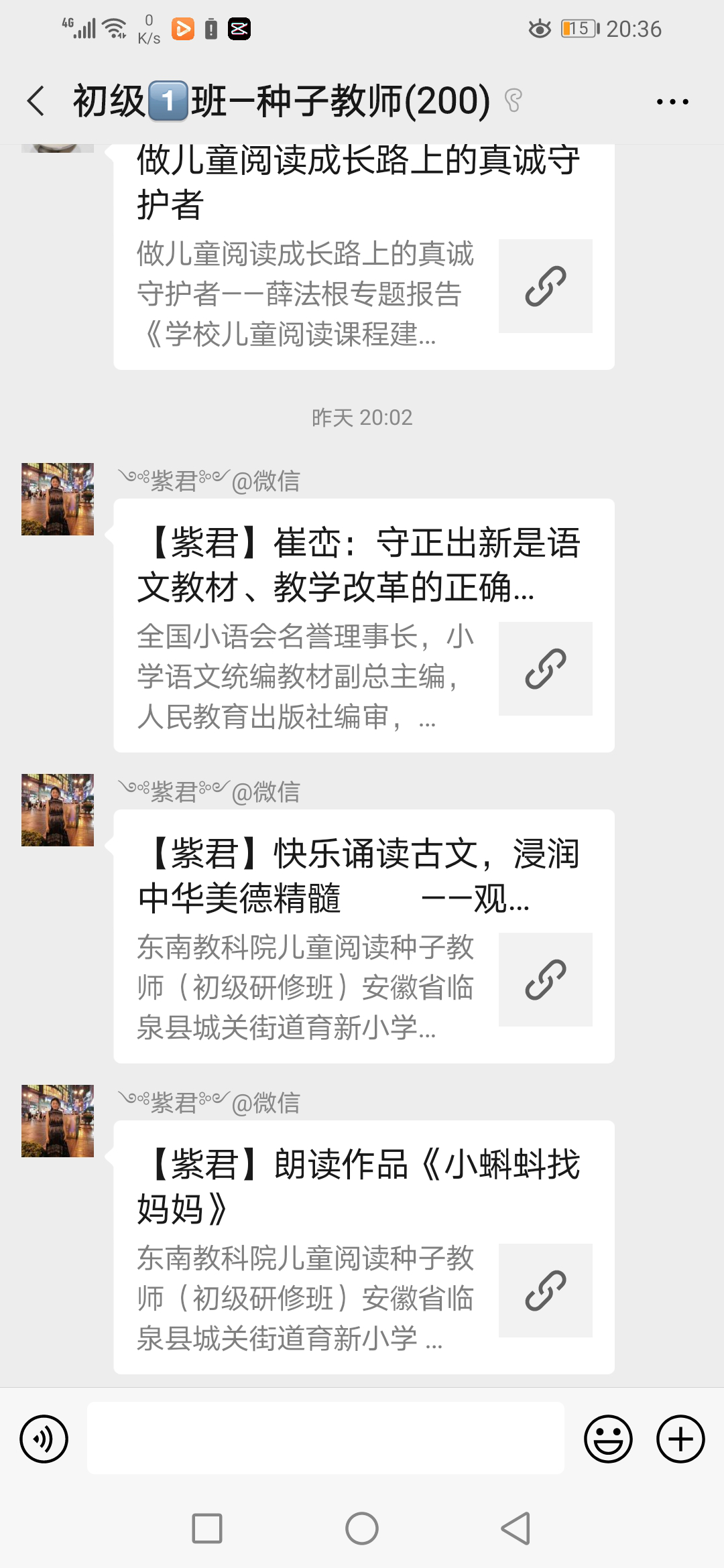Image resolution: width=724 pixels, height=1568 pixels.
Task: Open the article about 崔峦 守正出新
Action: 363,625
